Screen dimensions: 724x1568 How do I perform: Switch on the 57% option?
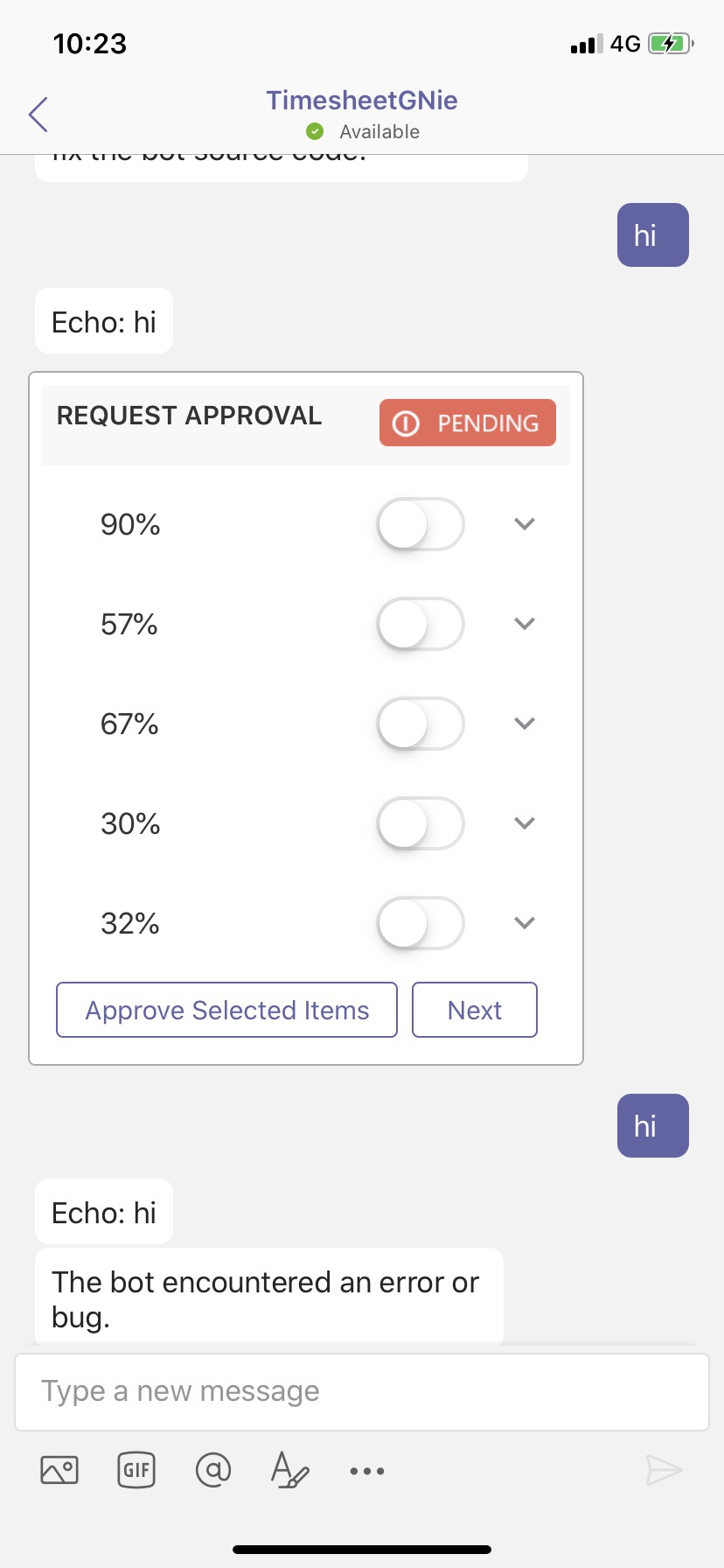(x=420, y=623)
